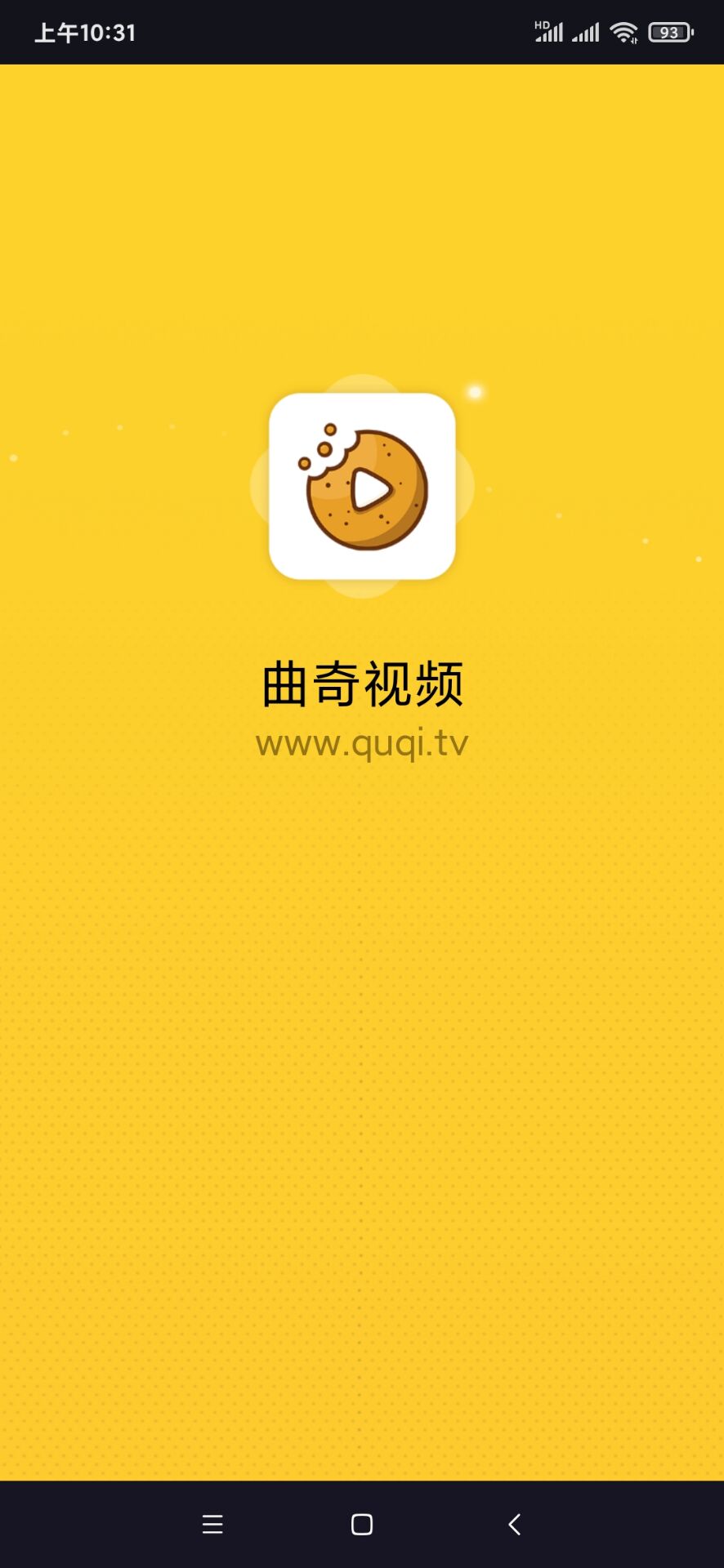The width and height of the screenshot is (724, 1568).
Task: Go back using the system back button
Action: (x=514, y=1524)
